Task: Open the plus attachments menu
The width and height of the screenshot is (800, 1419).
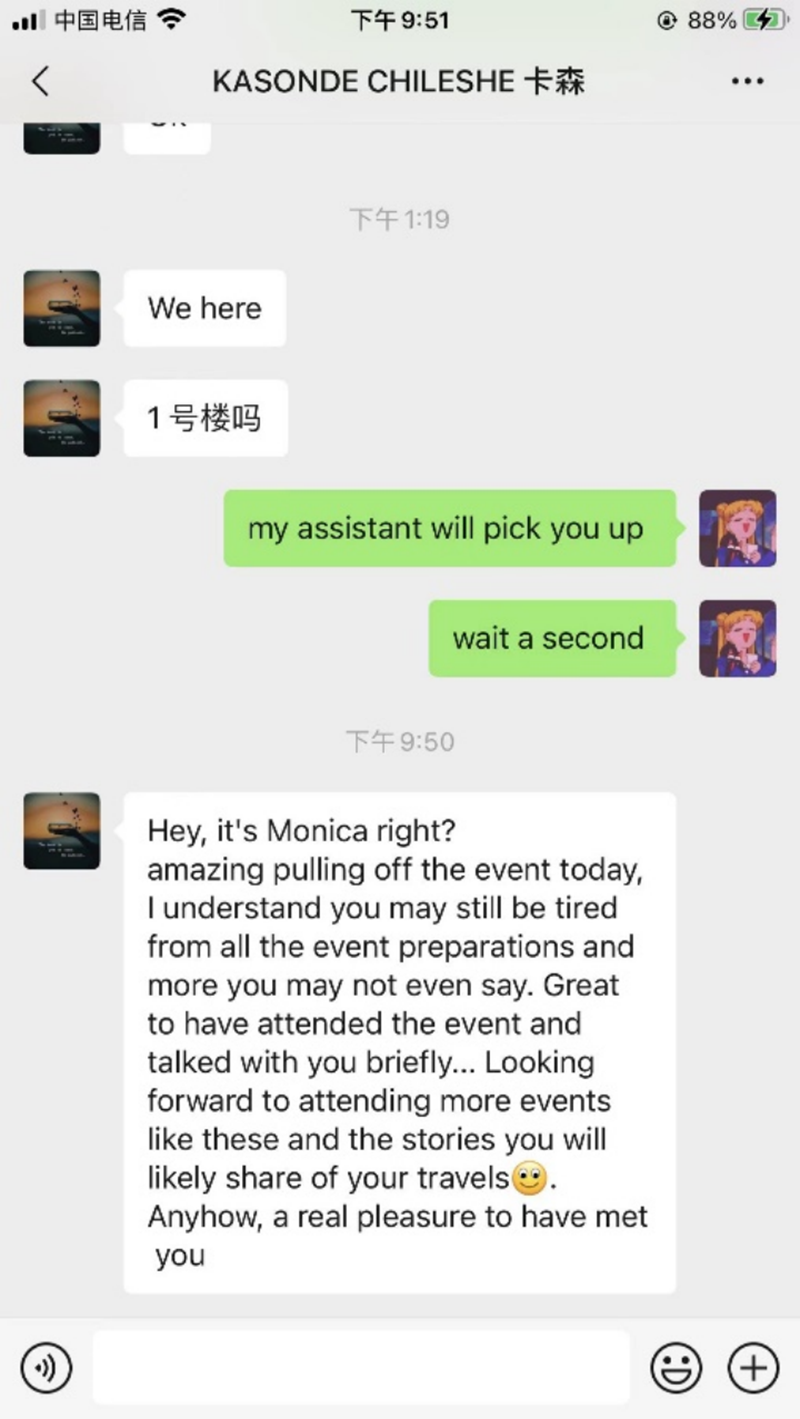Action: point(753,1367)
